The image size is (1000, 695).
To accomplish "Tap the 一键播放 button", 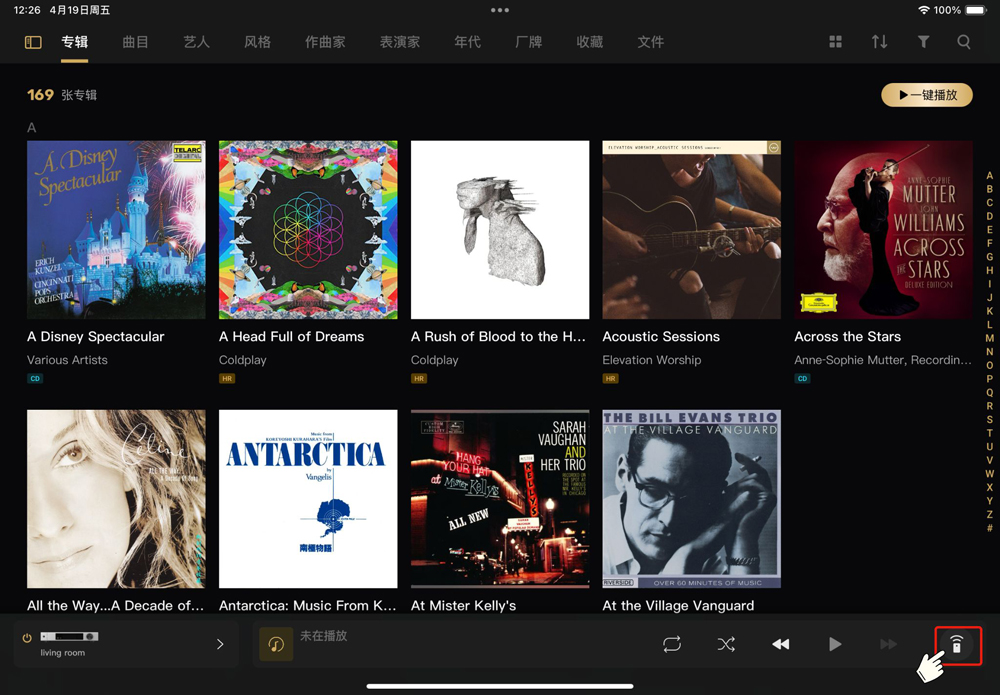I will (x=927, y=95).
